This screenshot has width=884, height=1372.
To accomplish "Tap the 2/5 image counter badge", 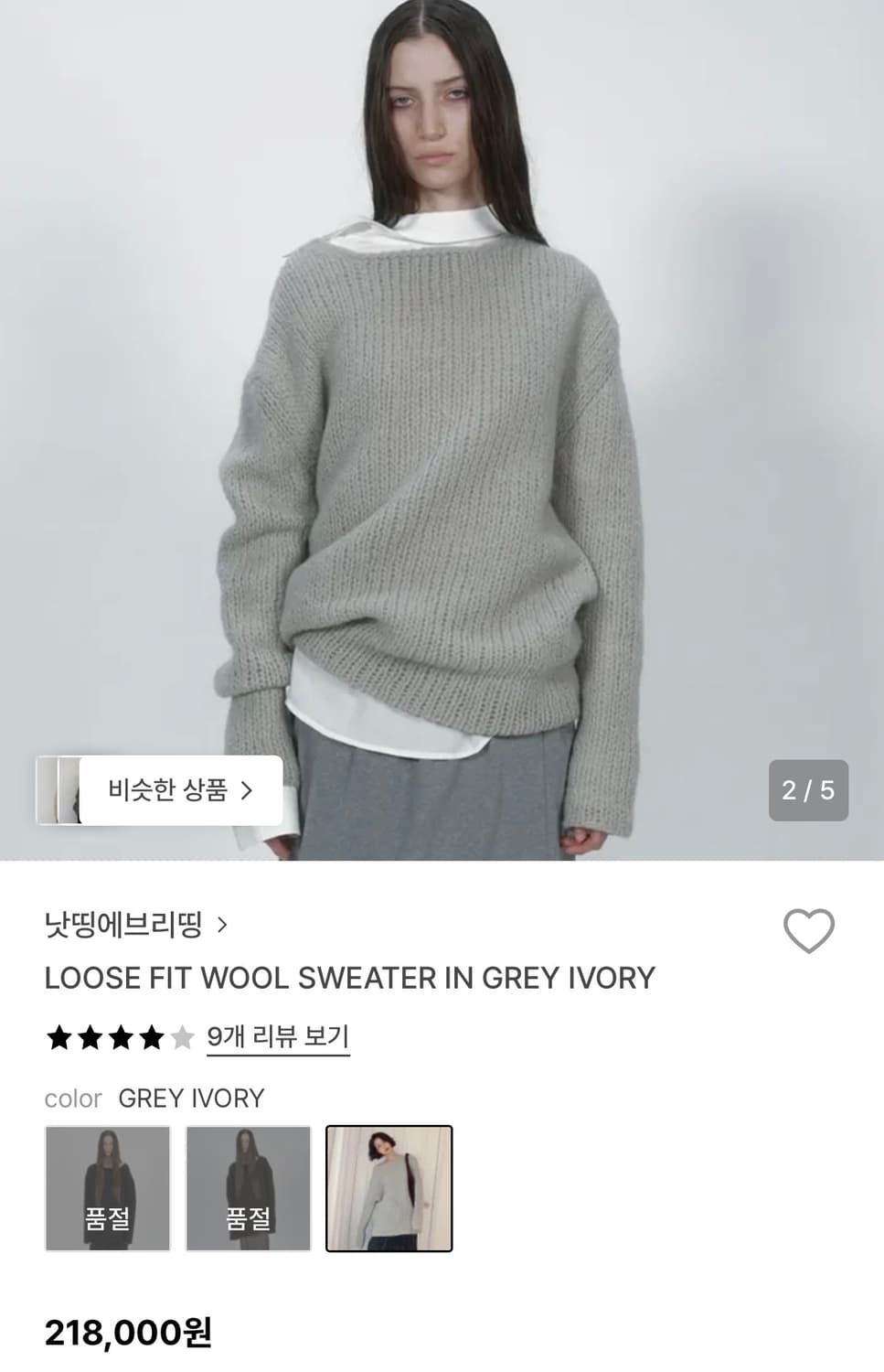I will click(808, 789).
